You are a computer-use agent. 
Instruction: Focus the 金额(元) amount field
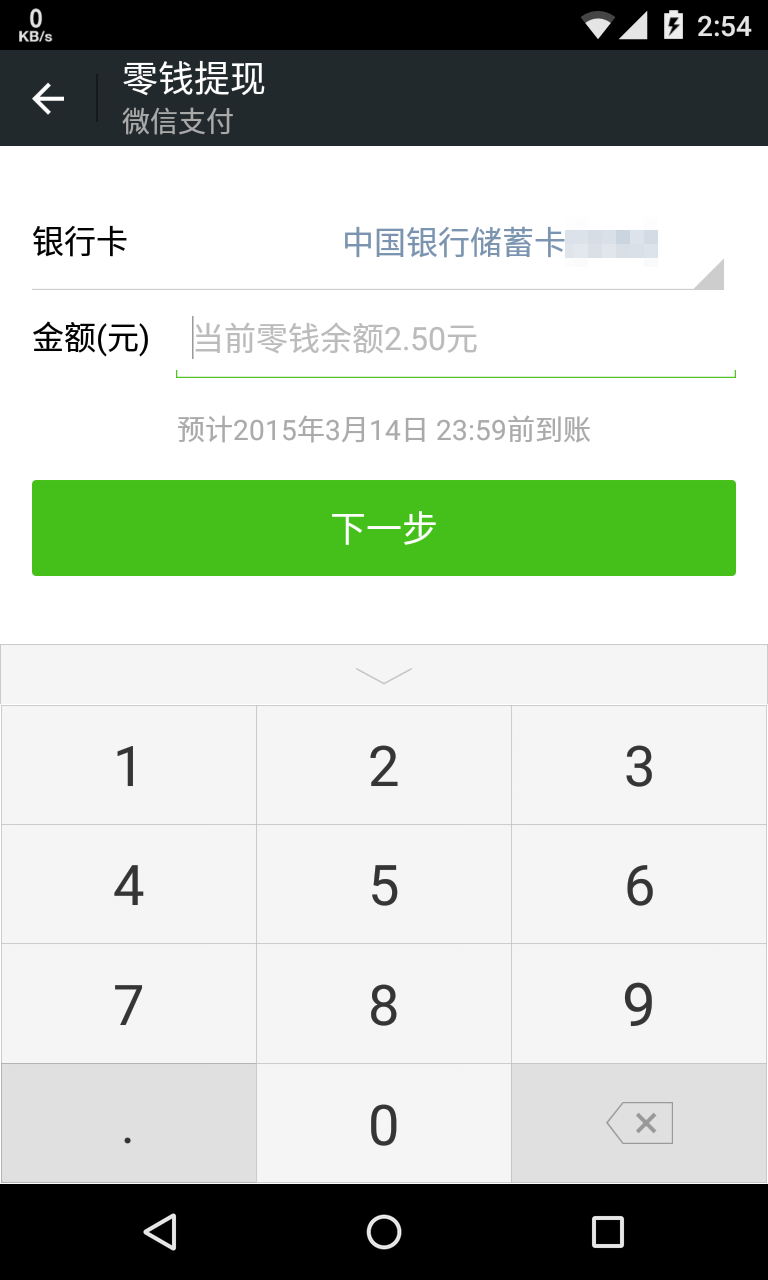point(455,340)
